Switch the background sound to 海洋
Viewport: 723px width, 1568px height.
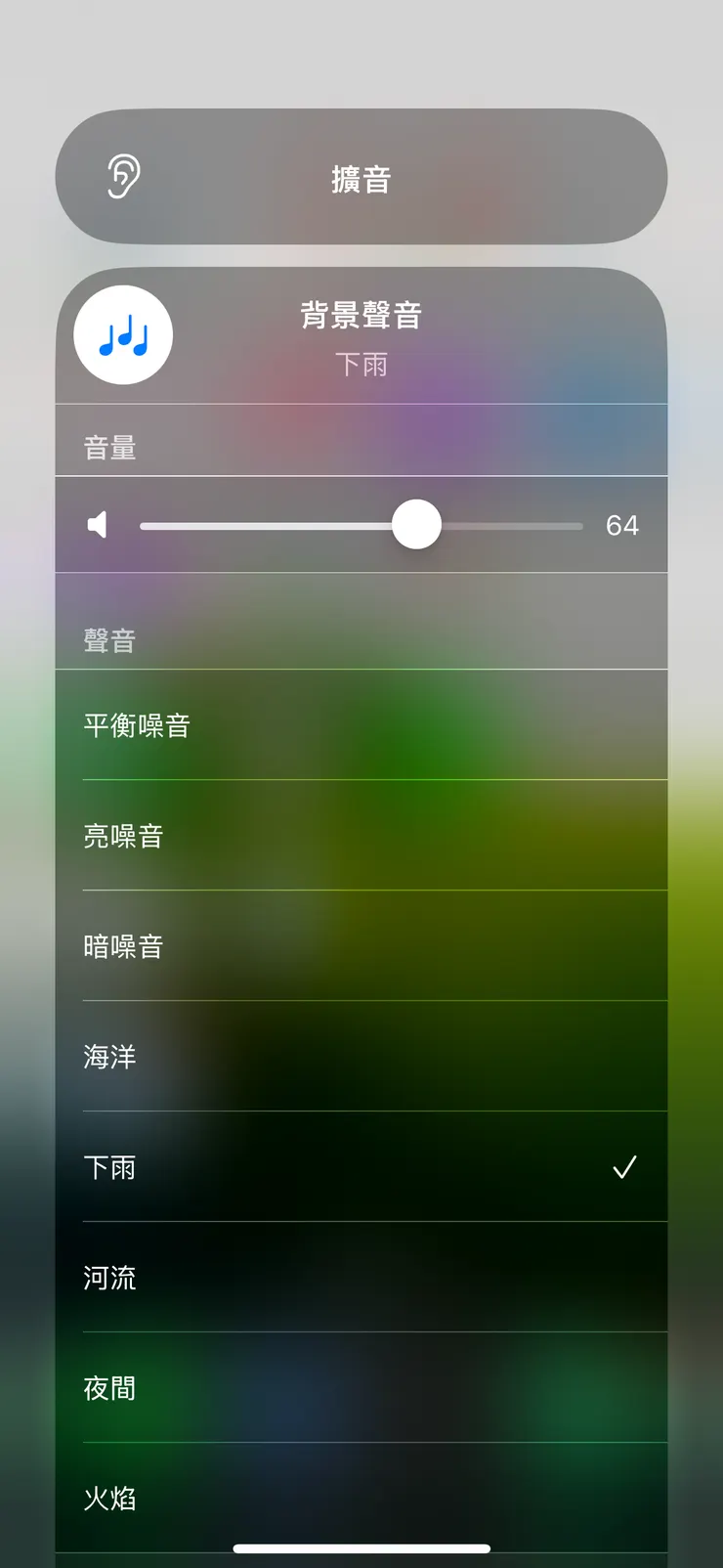(361, 1057)
